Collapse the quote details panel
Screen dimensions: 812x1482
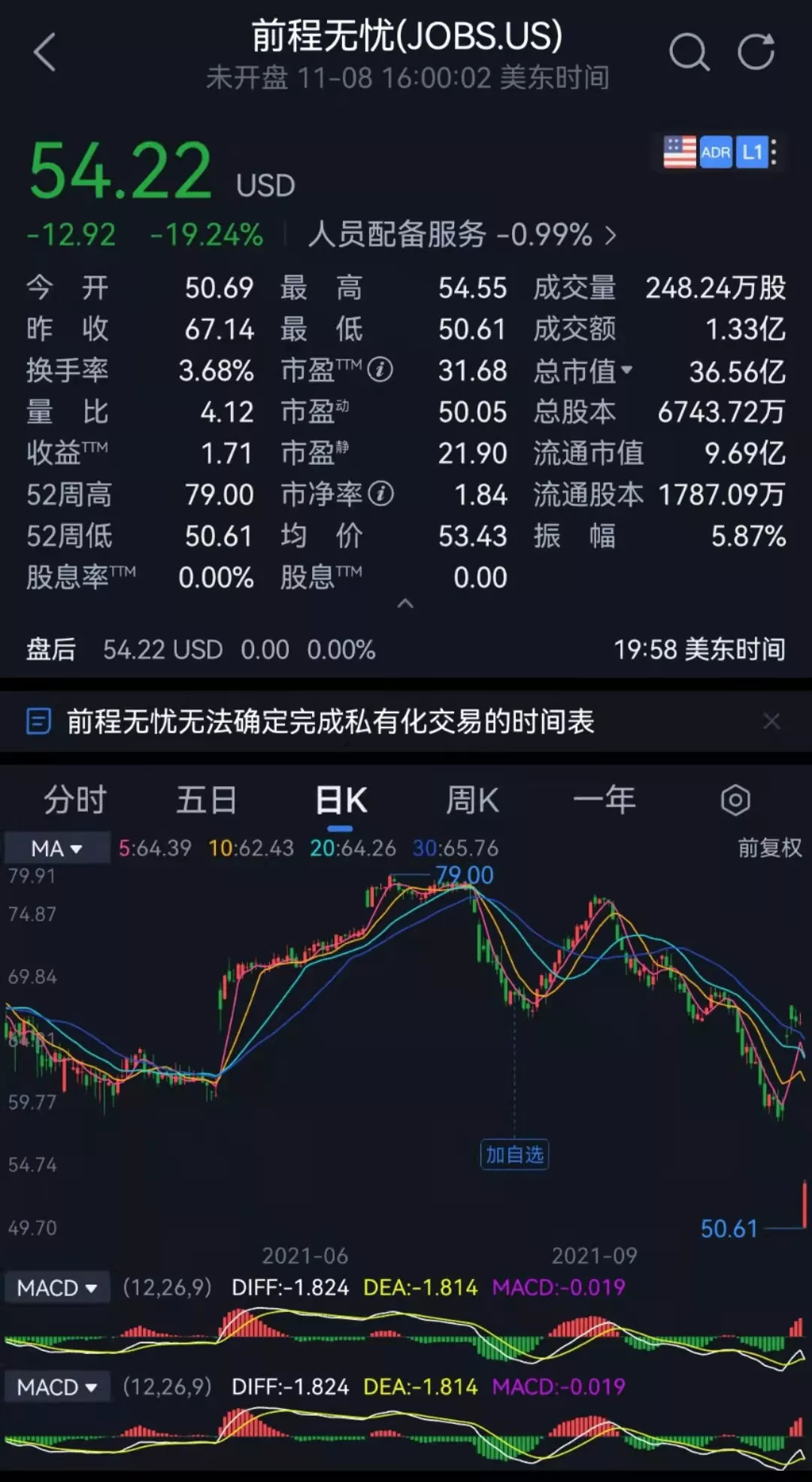point(405,603)
